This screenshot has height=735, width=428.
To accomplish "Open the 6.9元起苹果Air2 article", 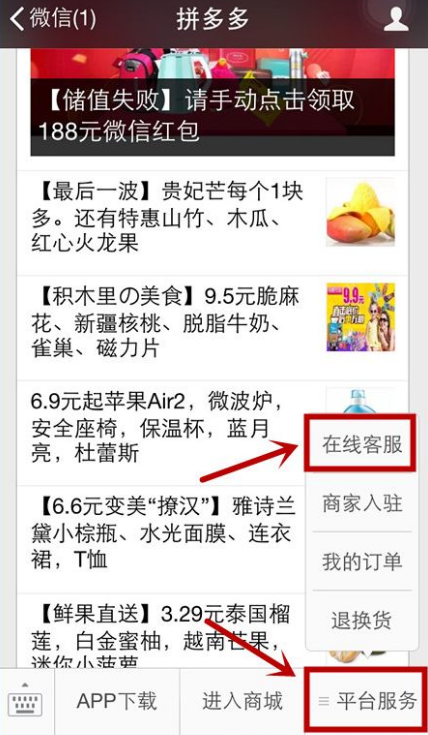I will (x=162, y=433).
